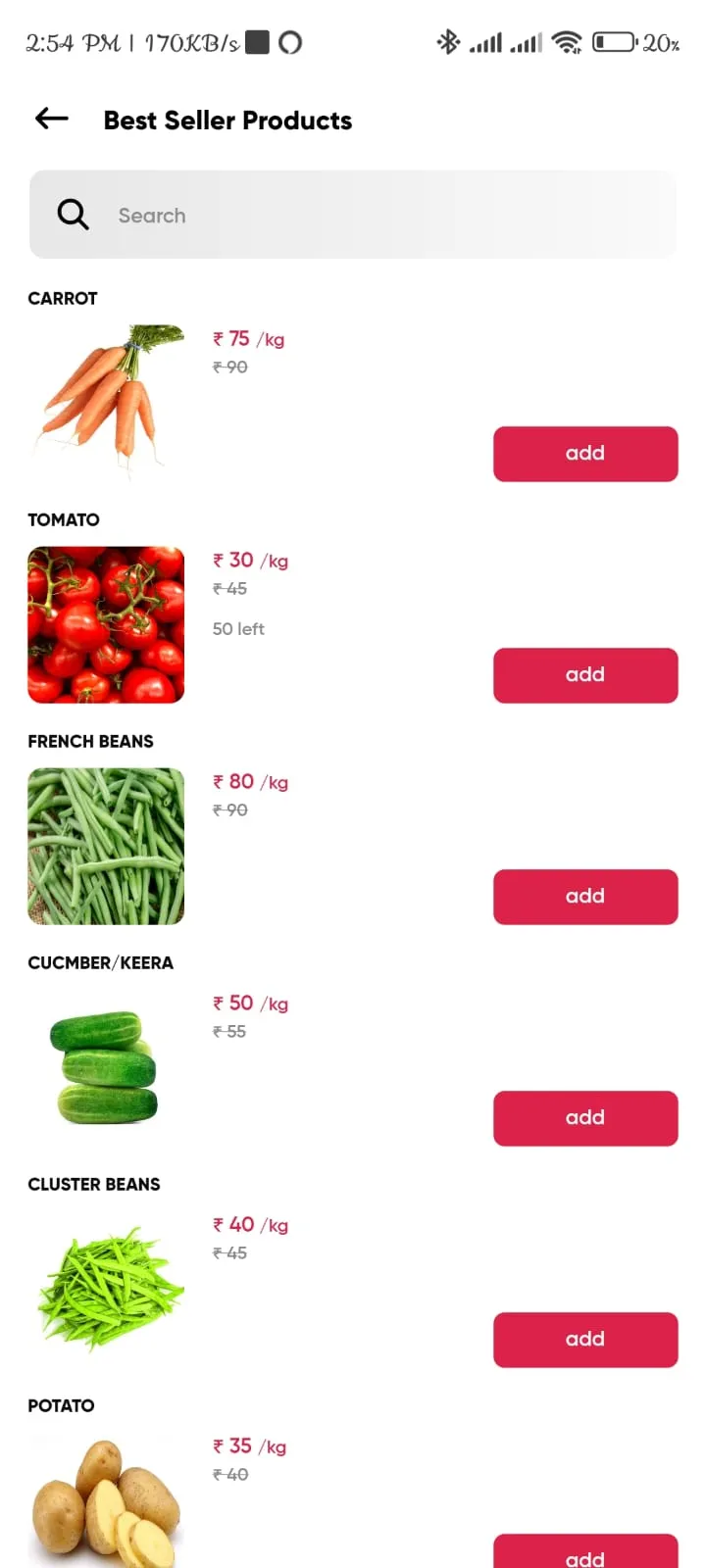Tap the Potato product image
Image resolution: width=706 pixels, height=1568 pixels.
[x=105, y=1494]
